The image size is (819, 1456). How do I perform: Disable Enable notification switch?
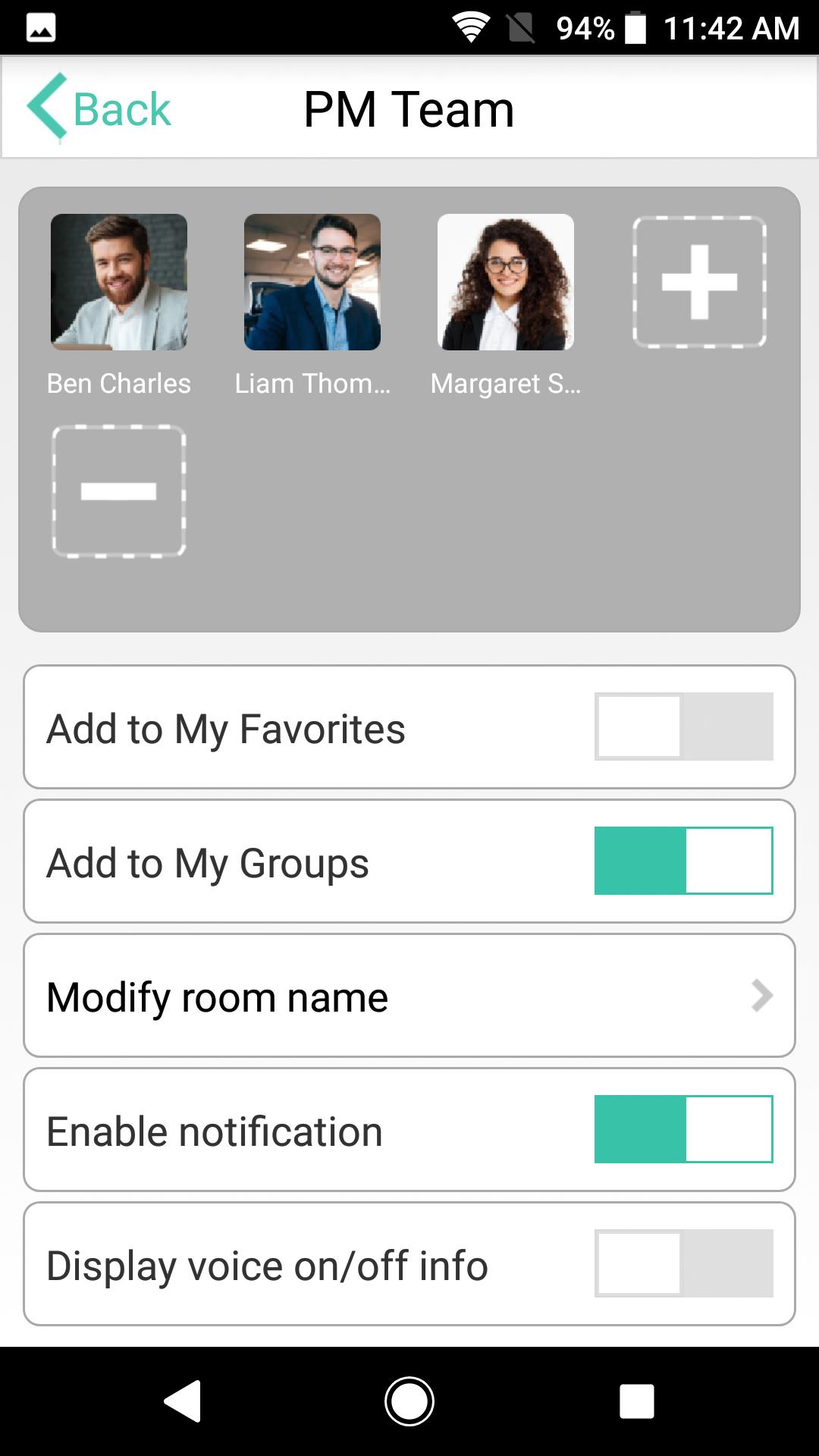(x=683, y=1129)
